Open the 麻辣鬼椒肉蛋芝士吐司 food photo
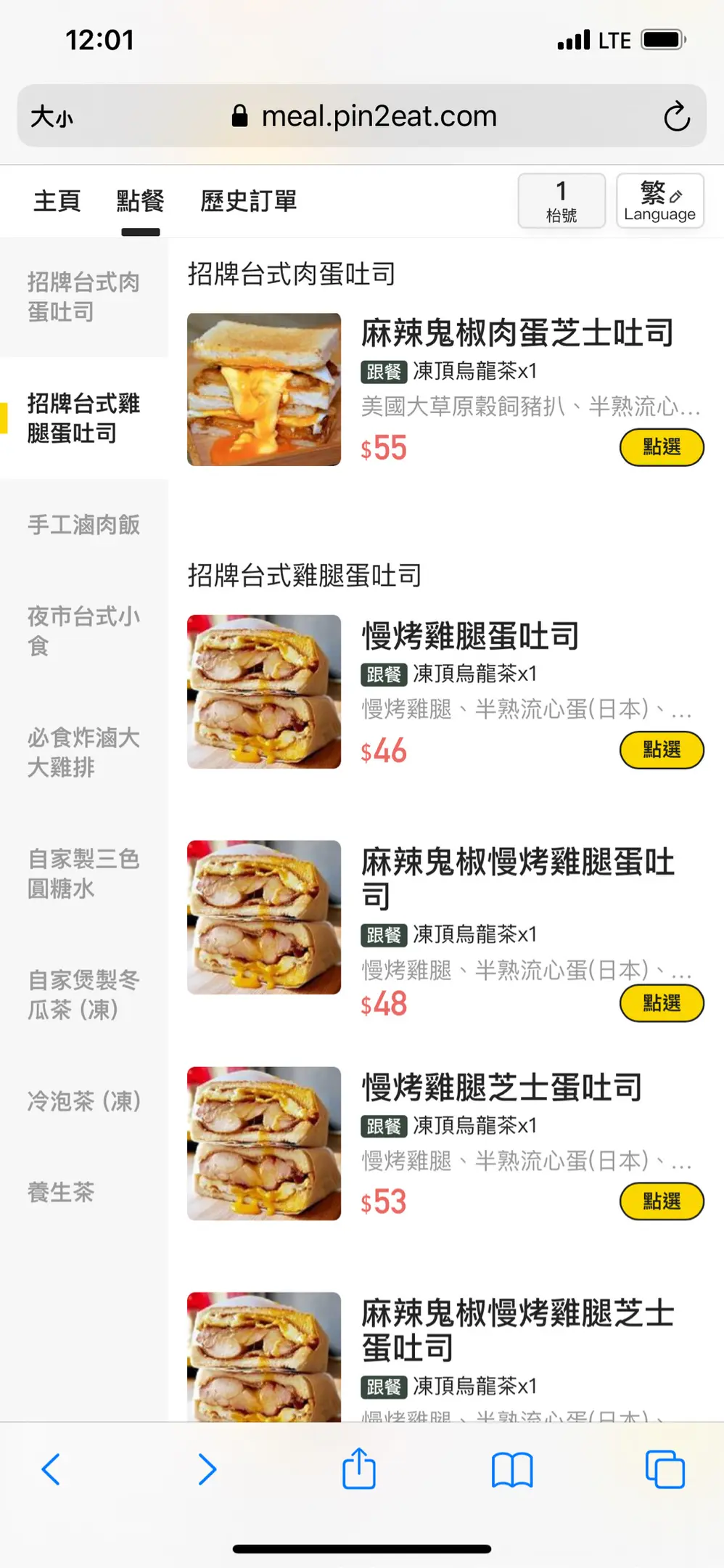724x1568 pixels. (x=264, y=389)
